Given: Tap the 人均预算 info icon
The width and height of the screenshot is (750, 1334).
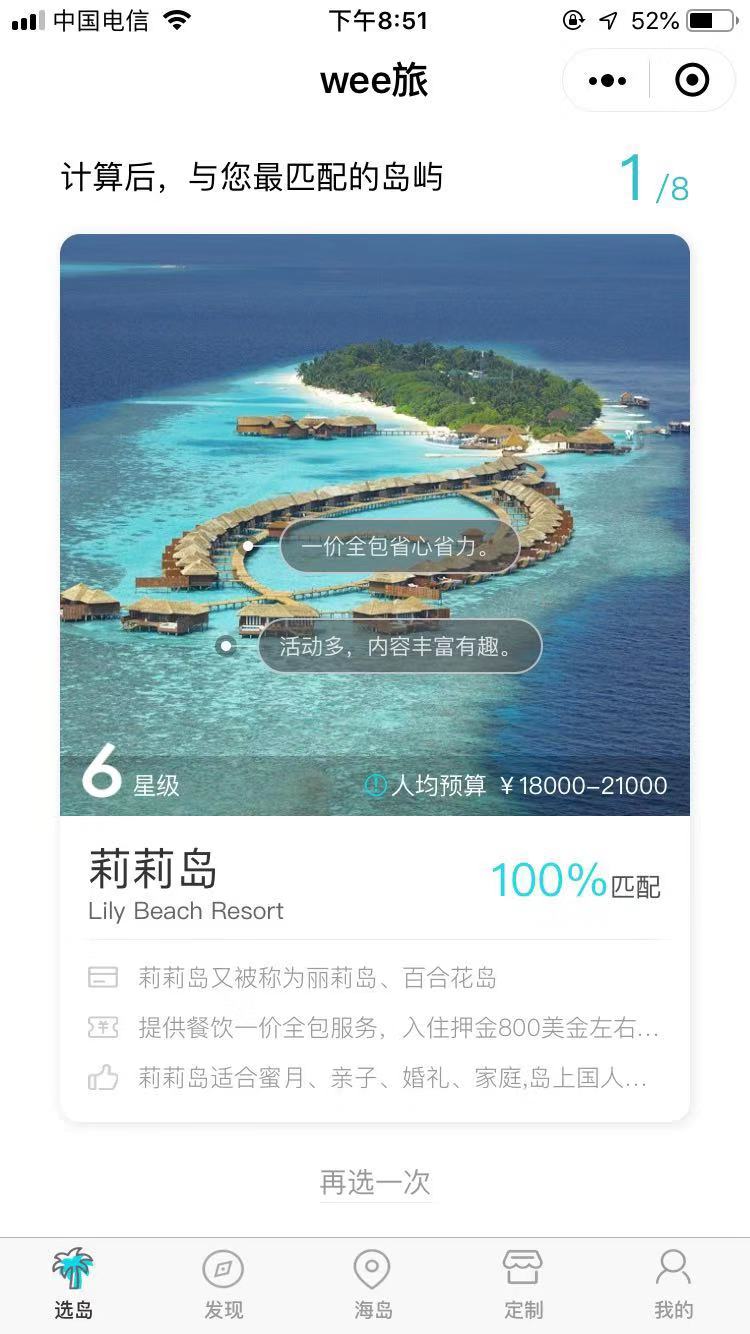Looking at the screenshot, I should [375, 786].
